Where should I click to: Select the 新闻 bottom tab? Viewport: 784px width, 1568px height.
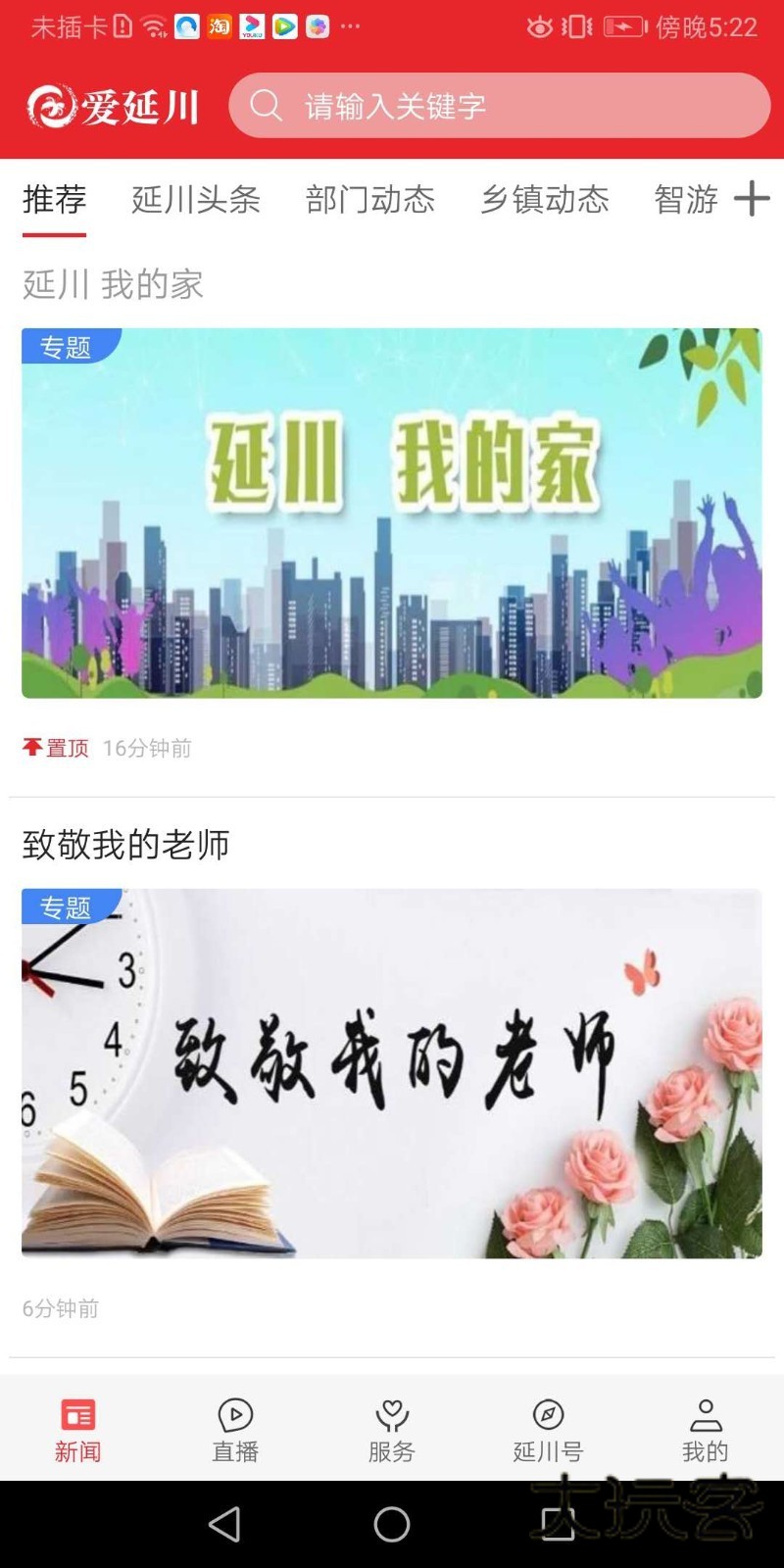pyautogui.click(x=78, y=1430)
